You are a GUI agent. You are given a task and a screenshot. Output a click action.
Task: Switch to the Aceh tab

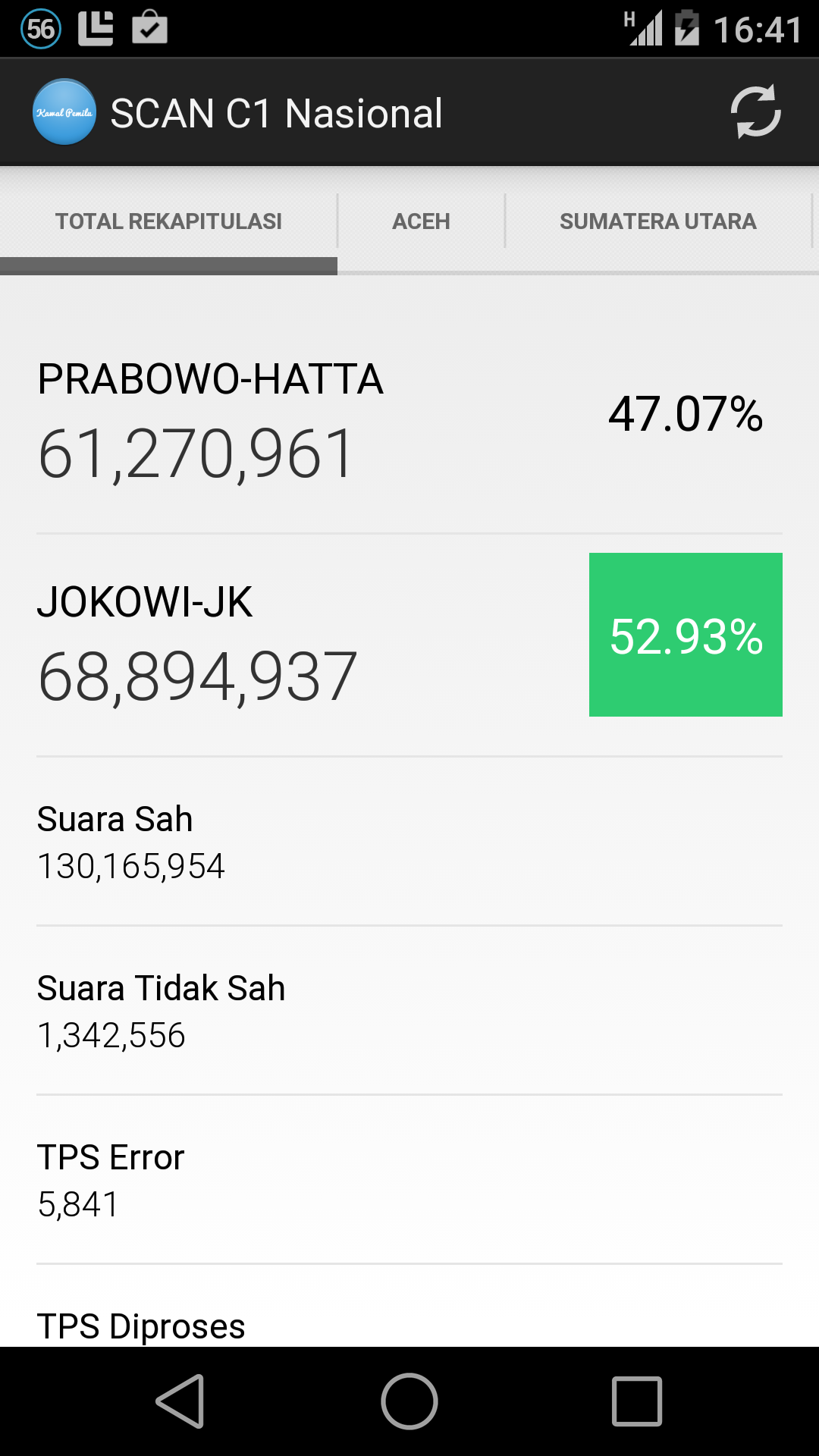(421, 221)
